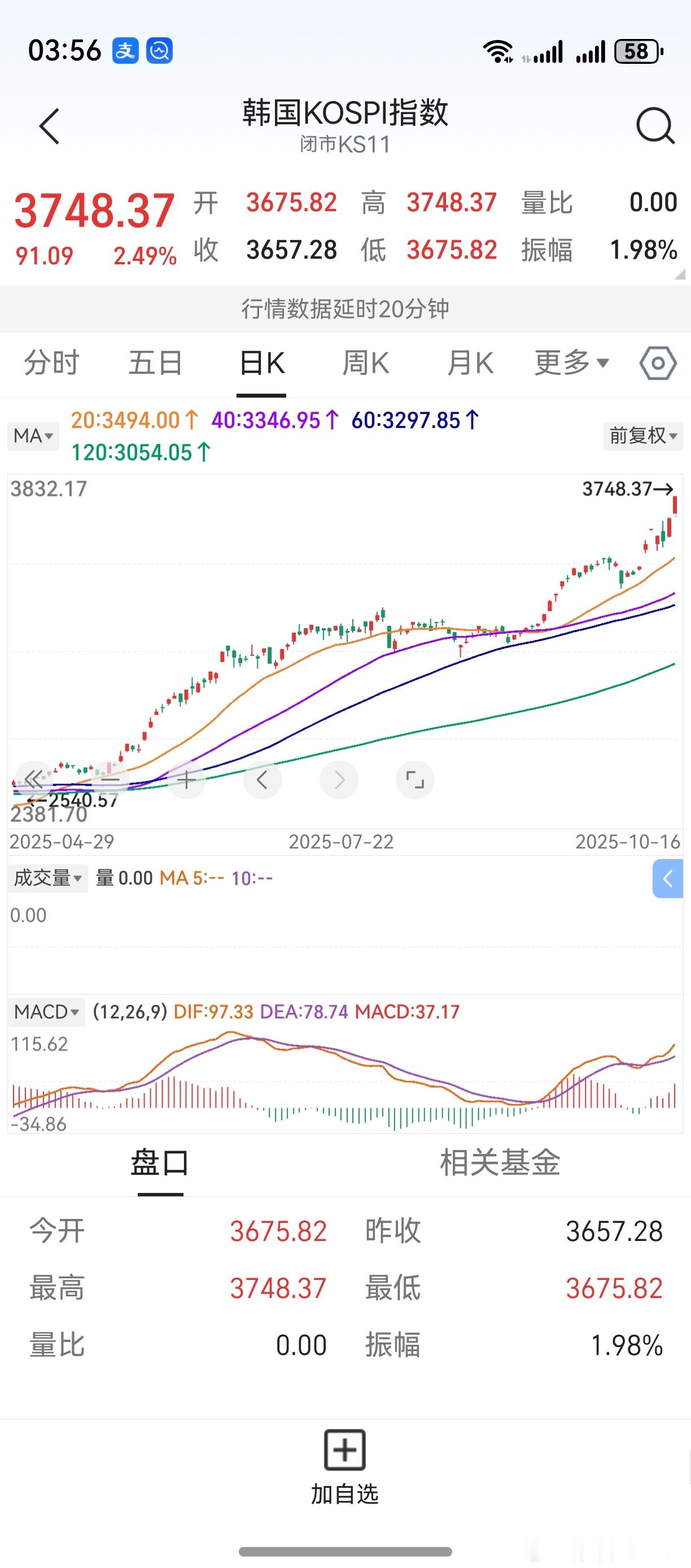The height and width of the screenshot is (1568, 691).
Task: Expand chart to fullscreen
Action: (415, 779)
